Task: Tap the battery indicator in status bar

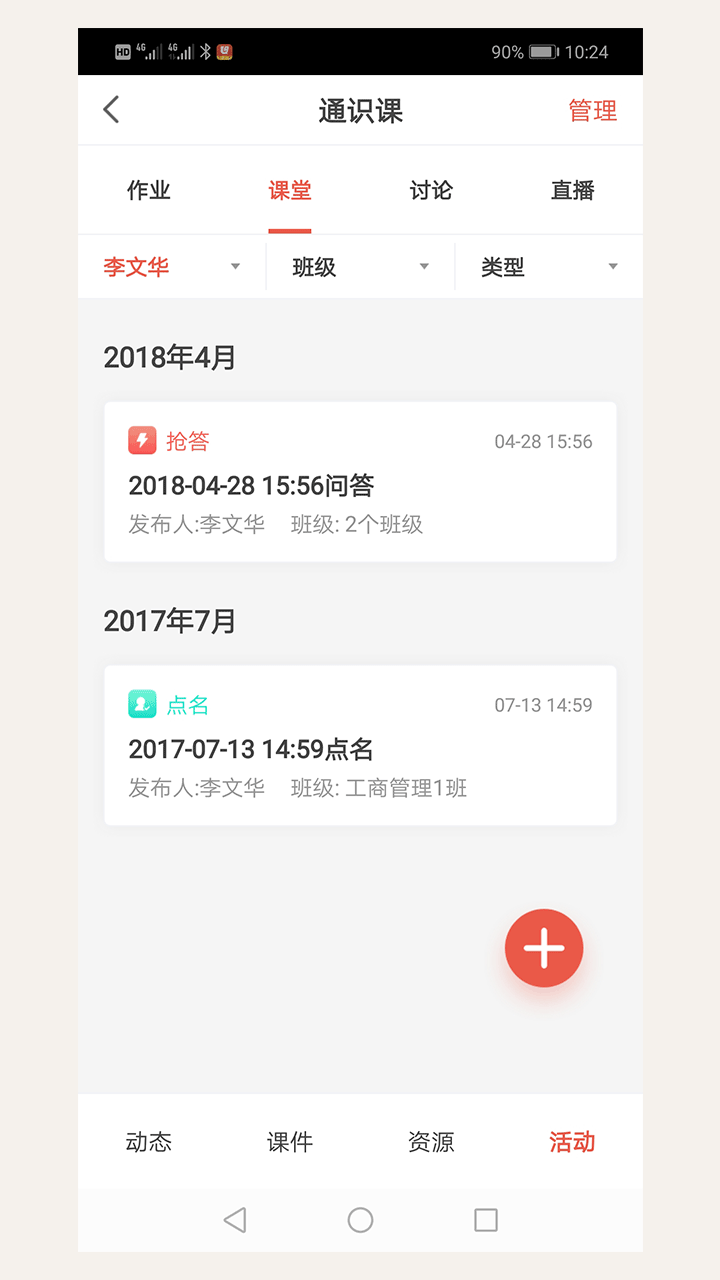Action: tap(541, 50)
